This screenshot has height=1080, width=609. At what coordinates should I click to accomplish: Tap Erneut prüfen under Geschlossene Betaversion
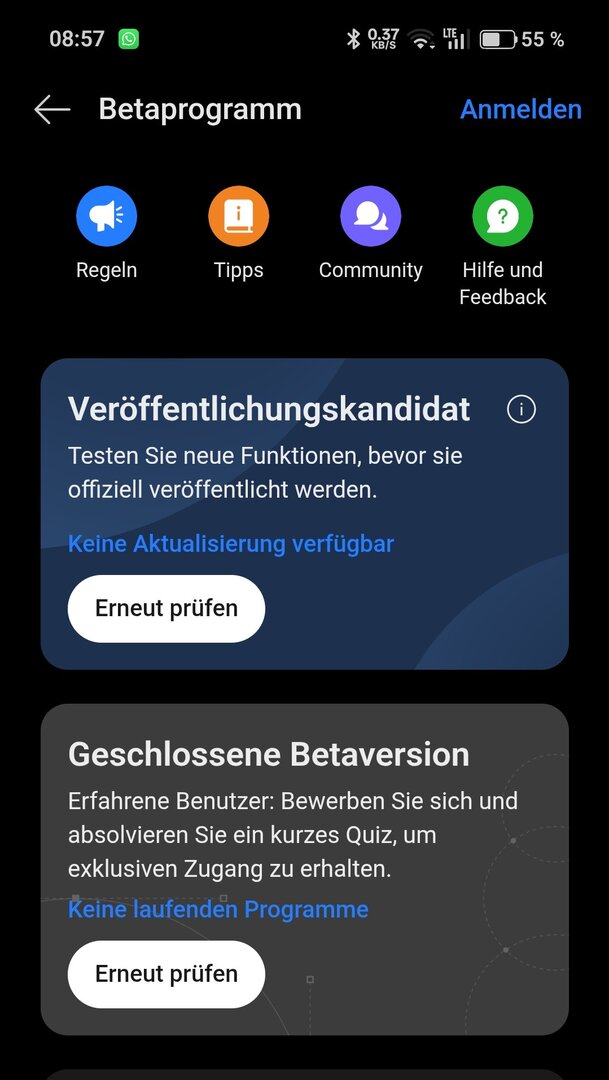pos(166,974)
